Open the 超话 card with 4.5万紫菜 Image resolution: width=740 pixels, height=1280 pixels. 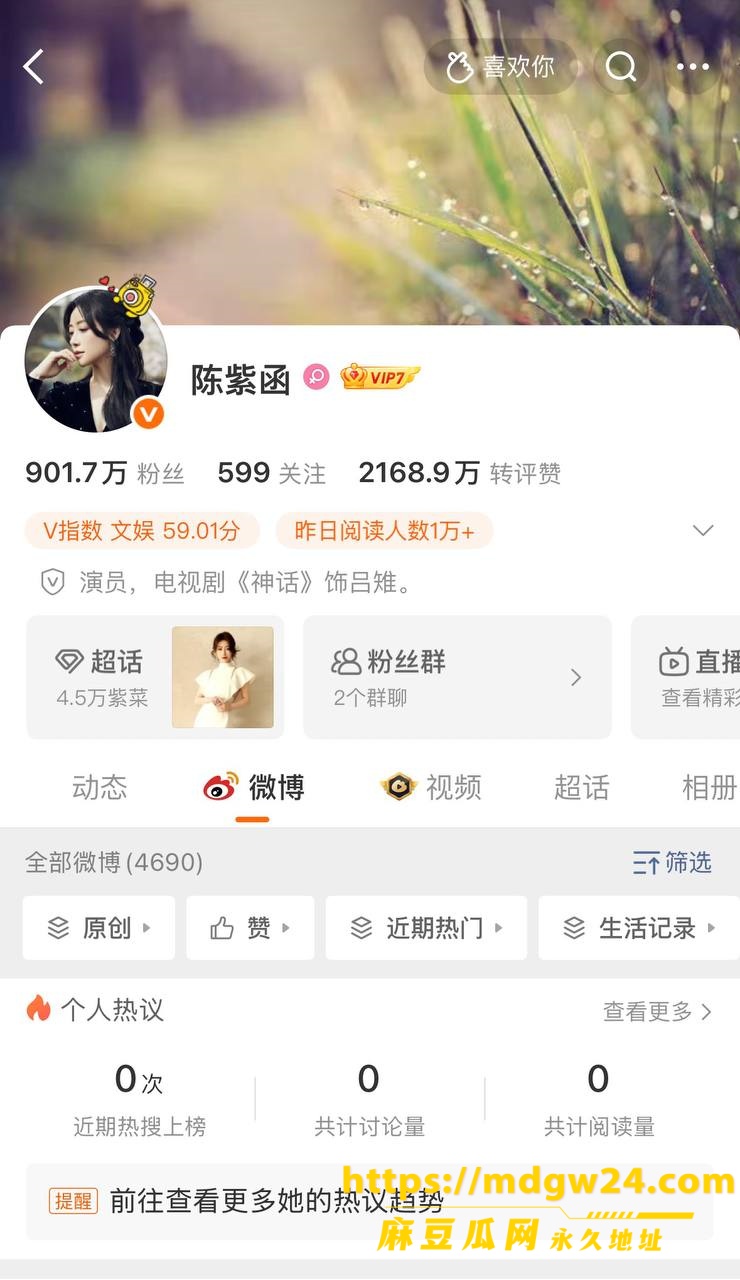point(155,677)
